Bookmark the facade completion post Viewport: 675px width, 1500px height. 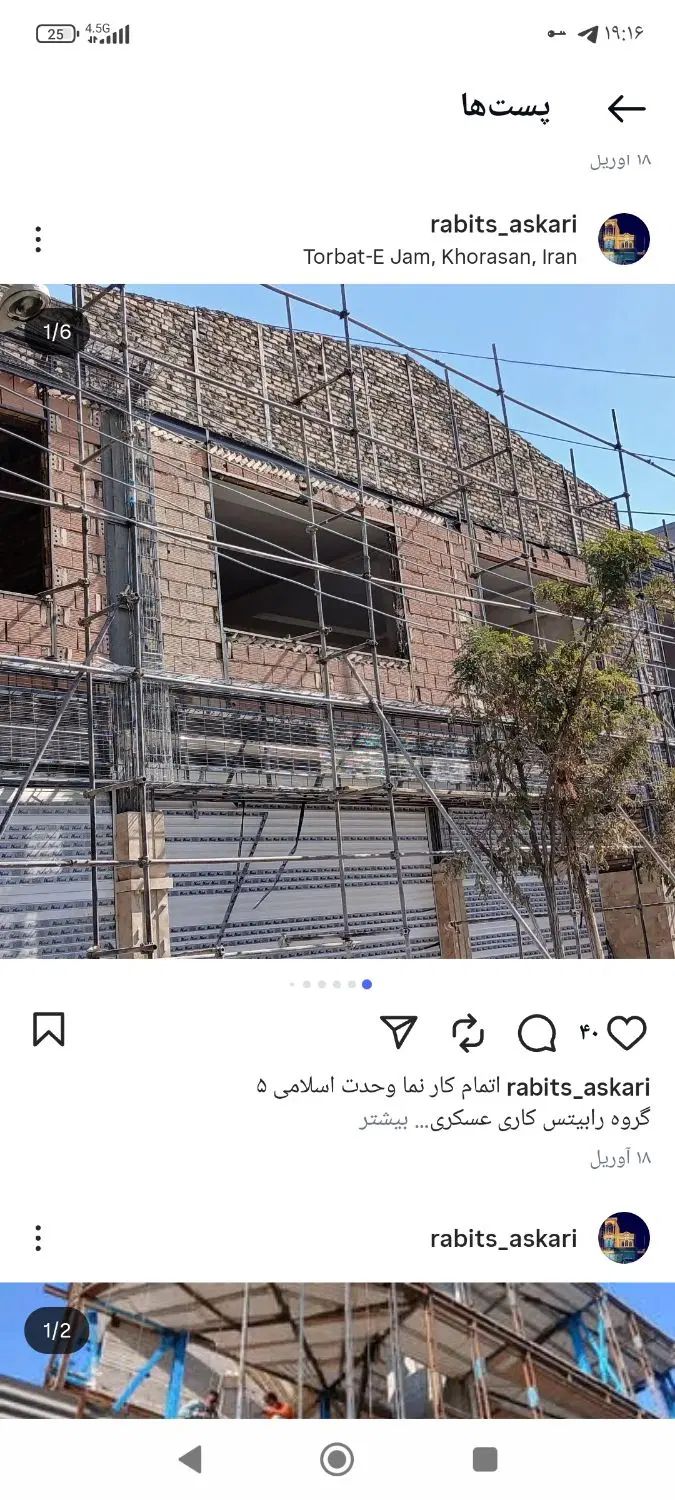pos(49,1030)
